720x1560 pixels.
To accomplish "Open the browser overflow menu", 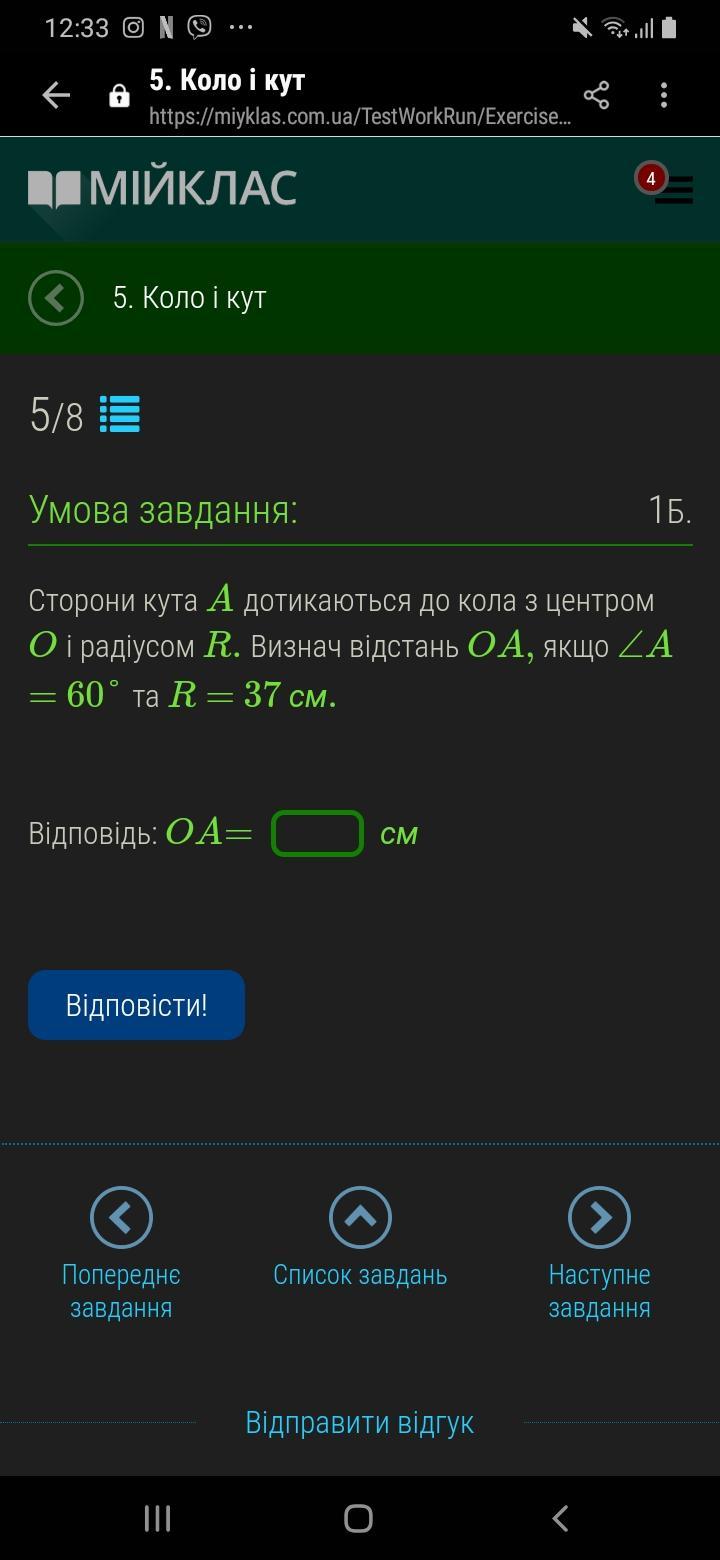I will click(x=664, y=95).
